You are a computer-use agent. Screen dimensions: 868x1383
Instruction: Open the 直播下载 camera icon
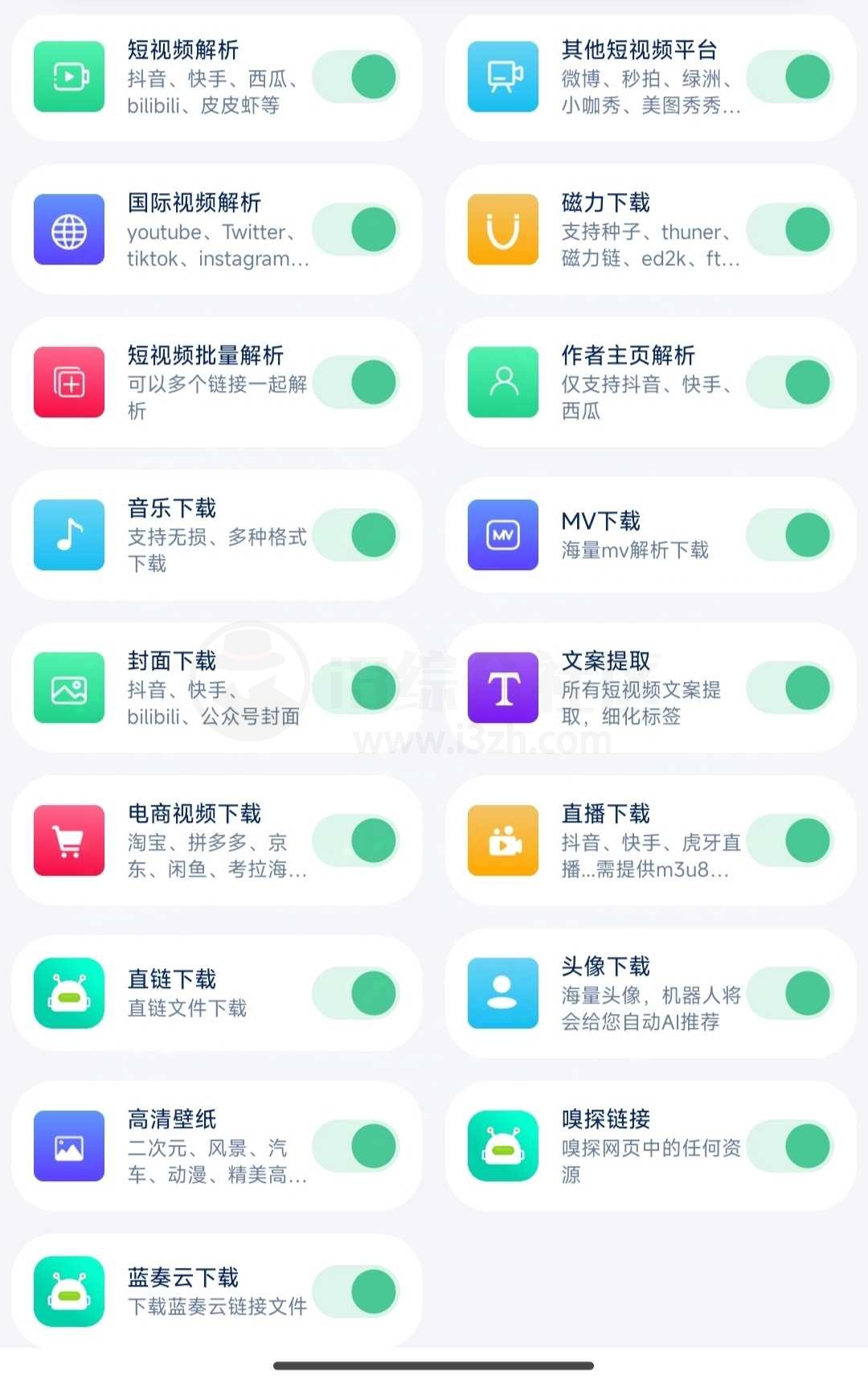(x=502, y=840)
